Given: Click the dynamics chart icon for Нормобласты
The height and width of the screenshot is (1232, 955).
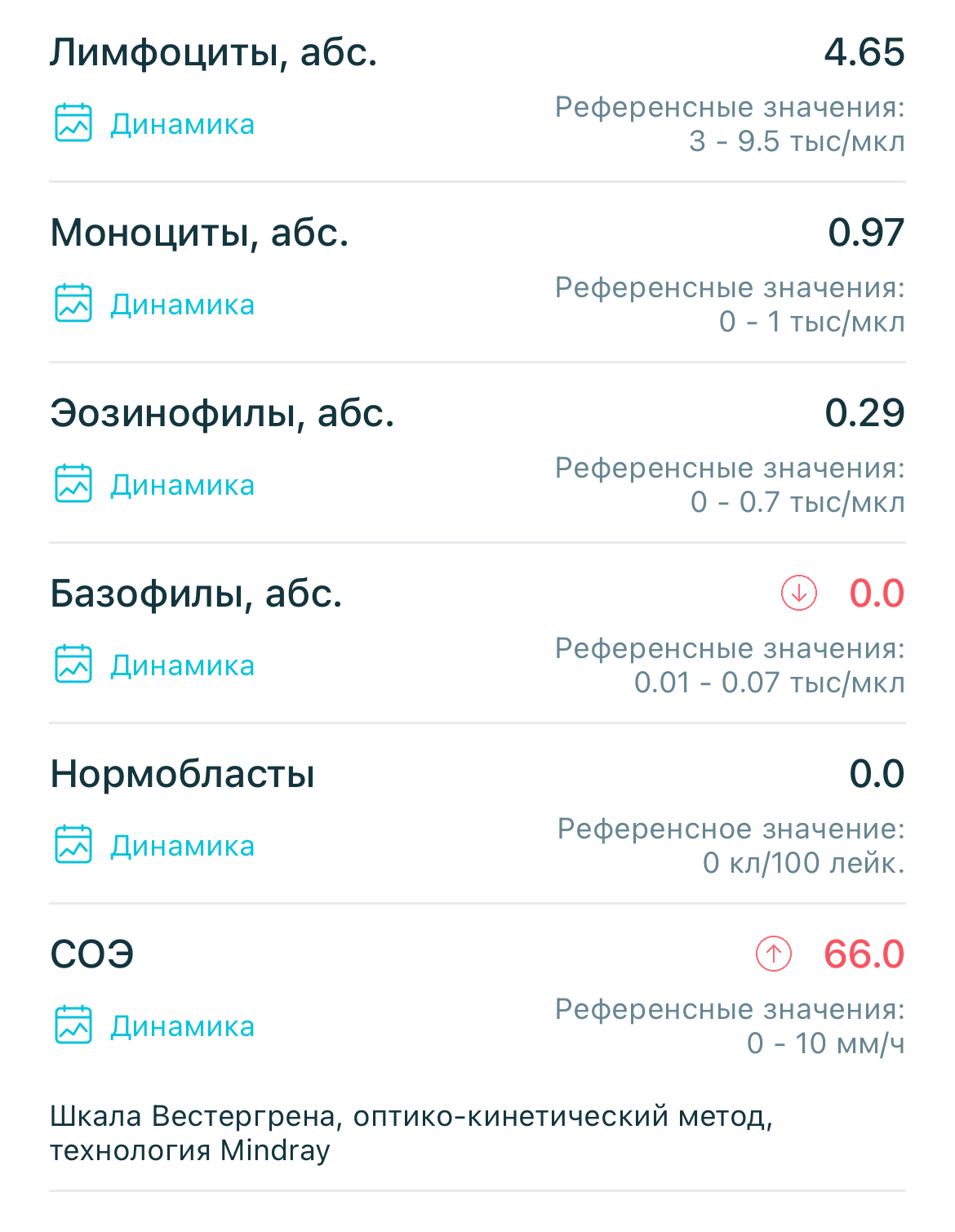Looking at the screenshot, I should coord(73,844).
